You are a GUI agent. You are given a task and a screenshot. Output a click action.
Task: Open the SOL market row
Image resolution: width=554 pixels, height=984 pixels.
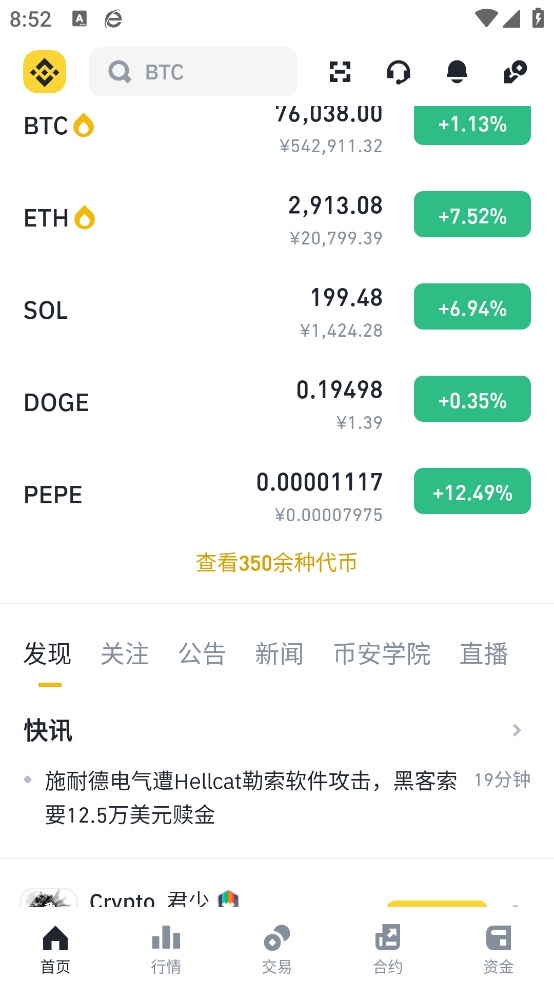277,310
